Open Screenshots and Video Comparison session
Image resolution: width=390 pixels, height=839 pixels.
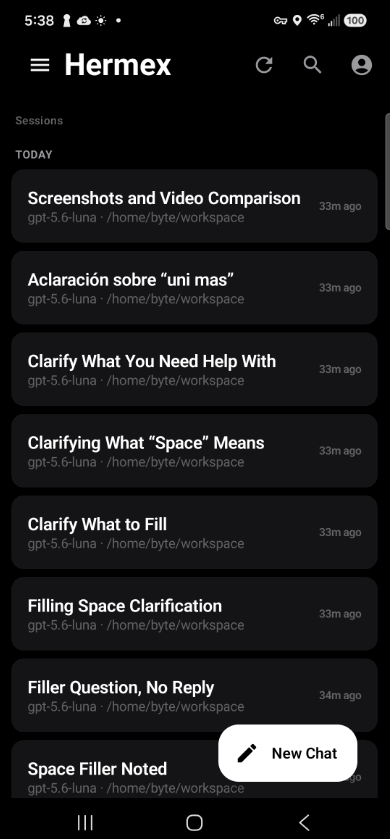tap(194, 206)
